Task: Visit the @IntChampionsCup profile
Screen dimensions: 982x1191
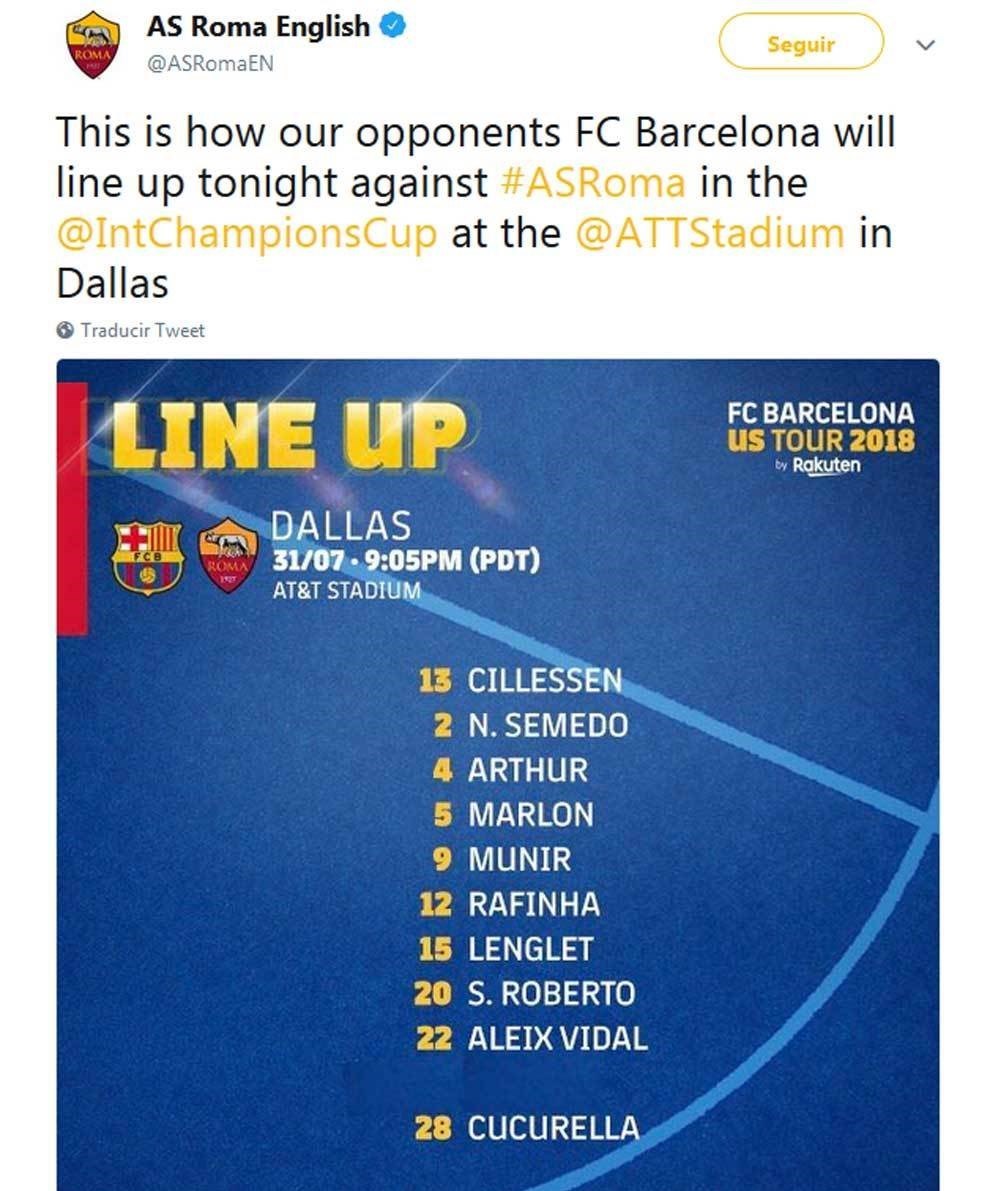Action: tap(248, 234)
